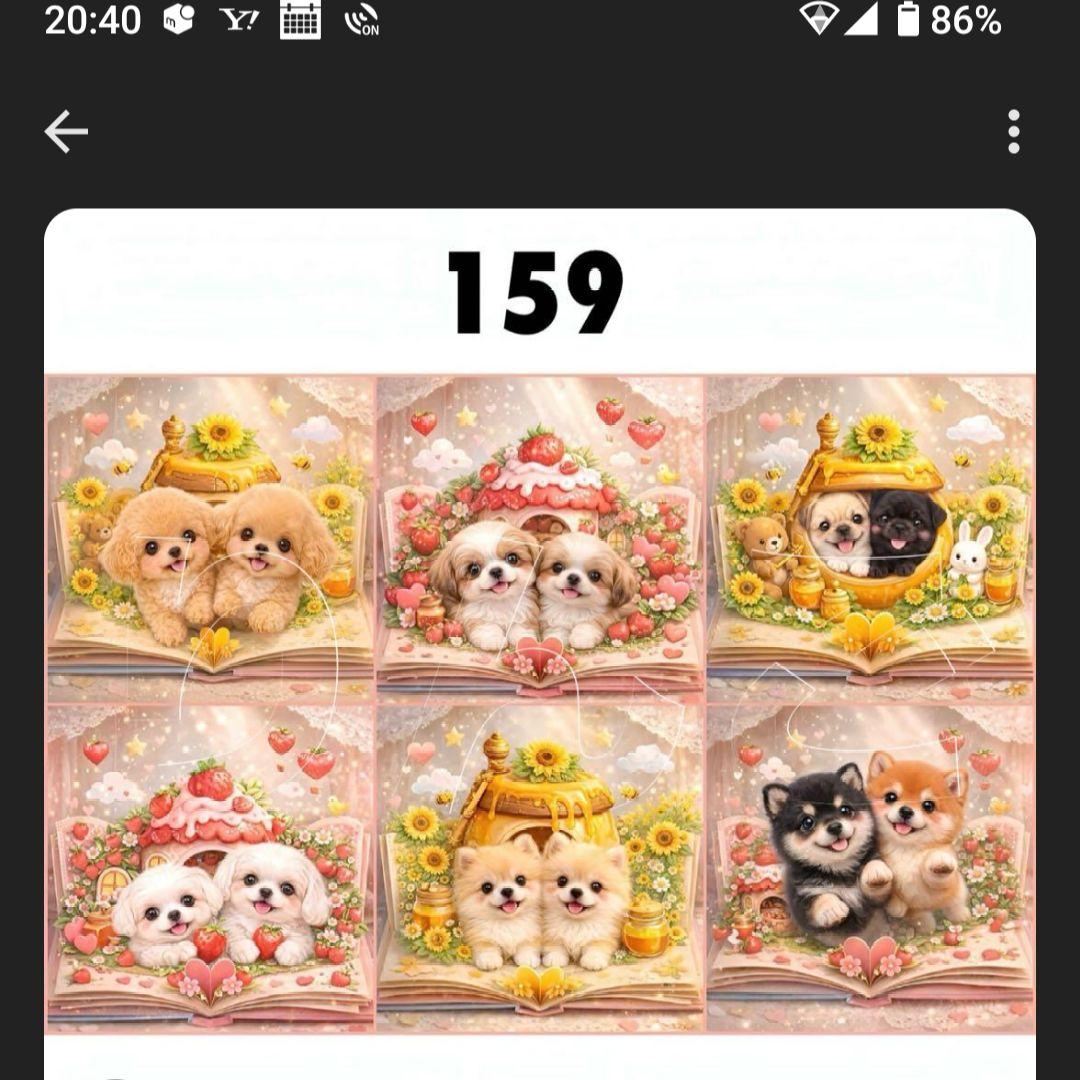Open the three-dot overflow menu

click(x=1013, y=132)
